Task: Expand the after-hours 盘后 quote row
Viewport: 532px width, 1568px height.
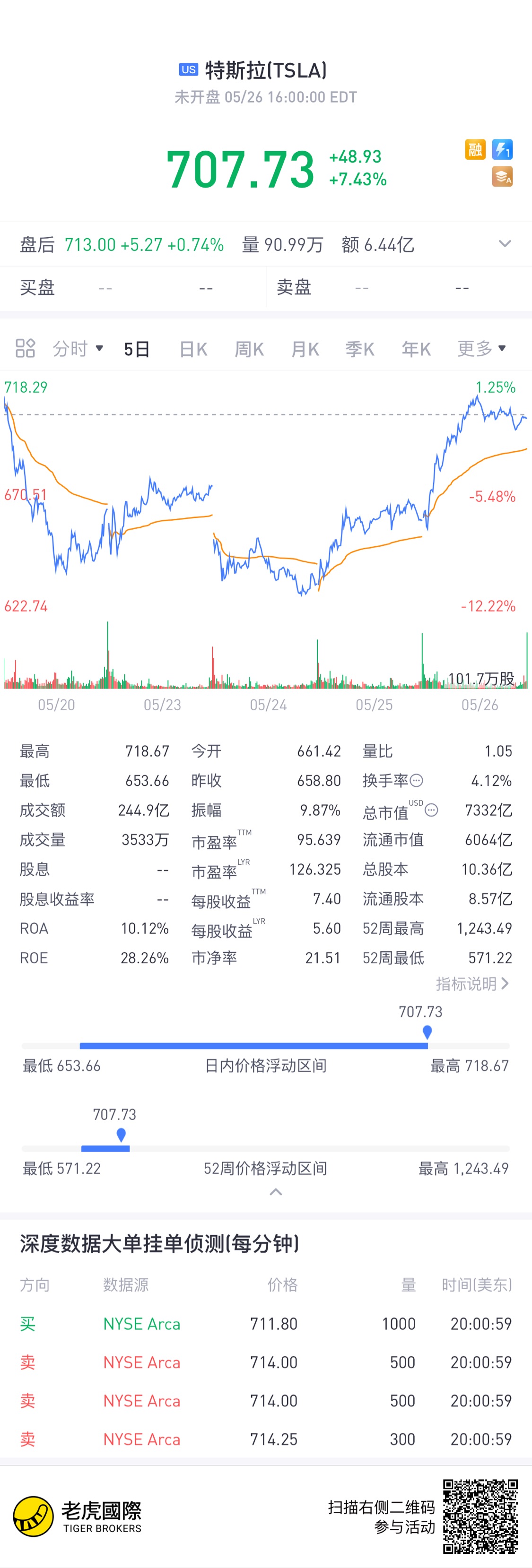Action: click(505, 244)
